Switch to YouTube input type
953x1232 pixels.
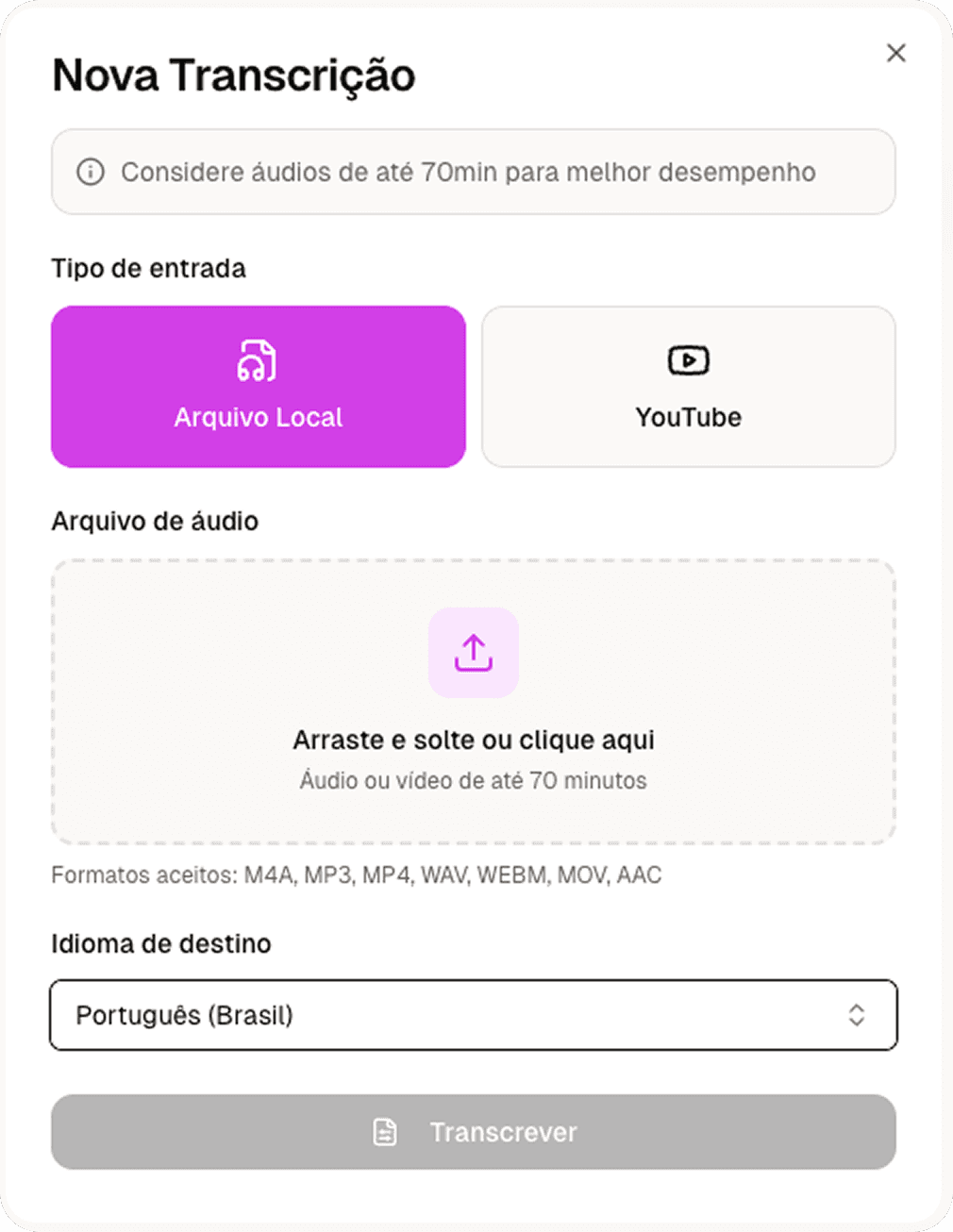point(688,387)
